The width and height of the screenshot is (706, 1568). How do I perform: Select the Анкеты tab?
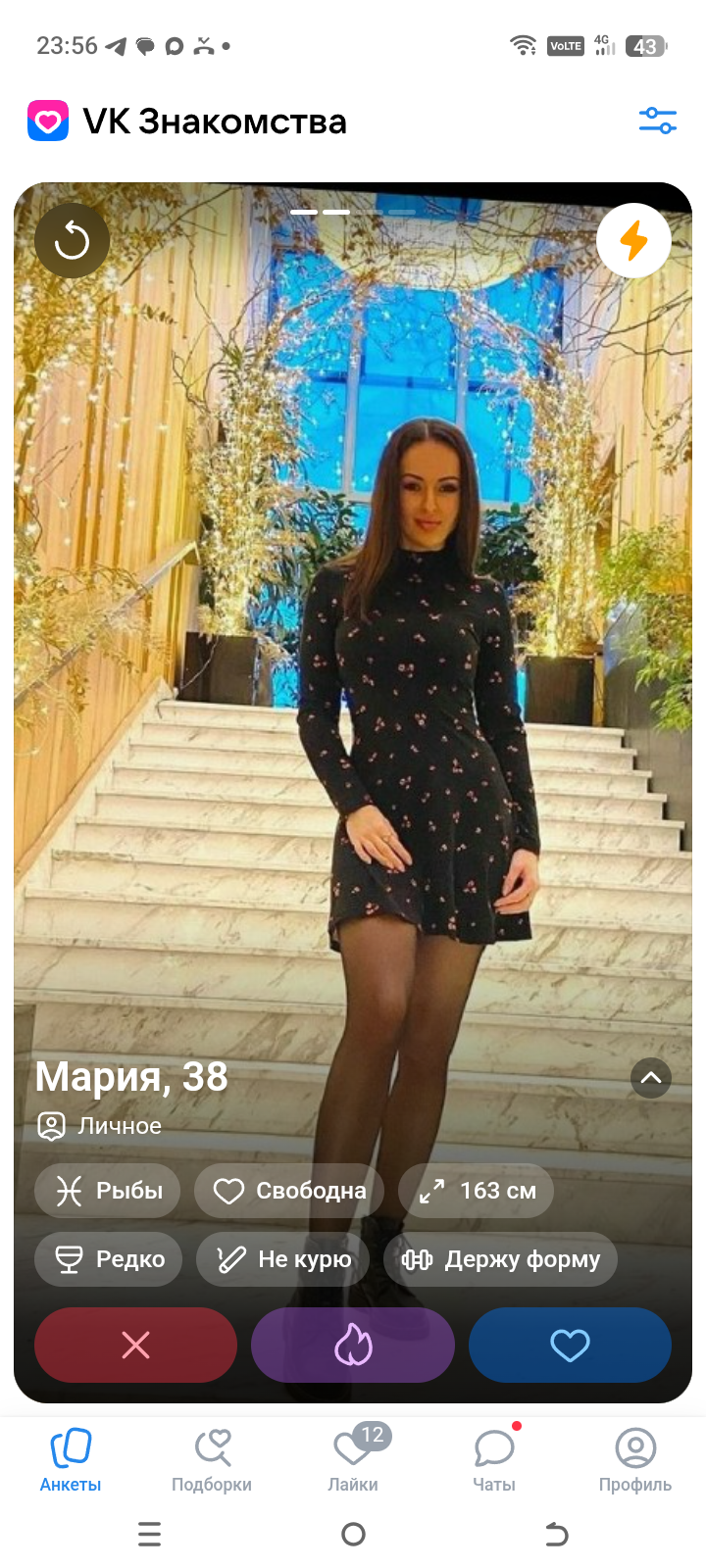[x=71, y=1458]
